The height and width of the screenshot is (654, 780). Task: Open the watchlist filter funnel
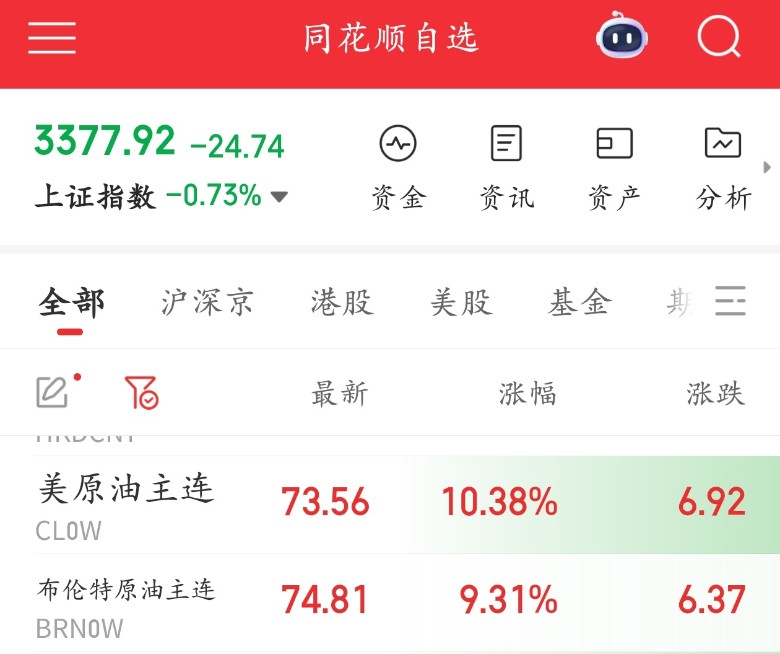pyautogui.click(x=142, y=393)
